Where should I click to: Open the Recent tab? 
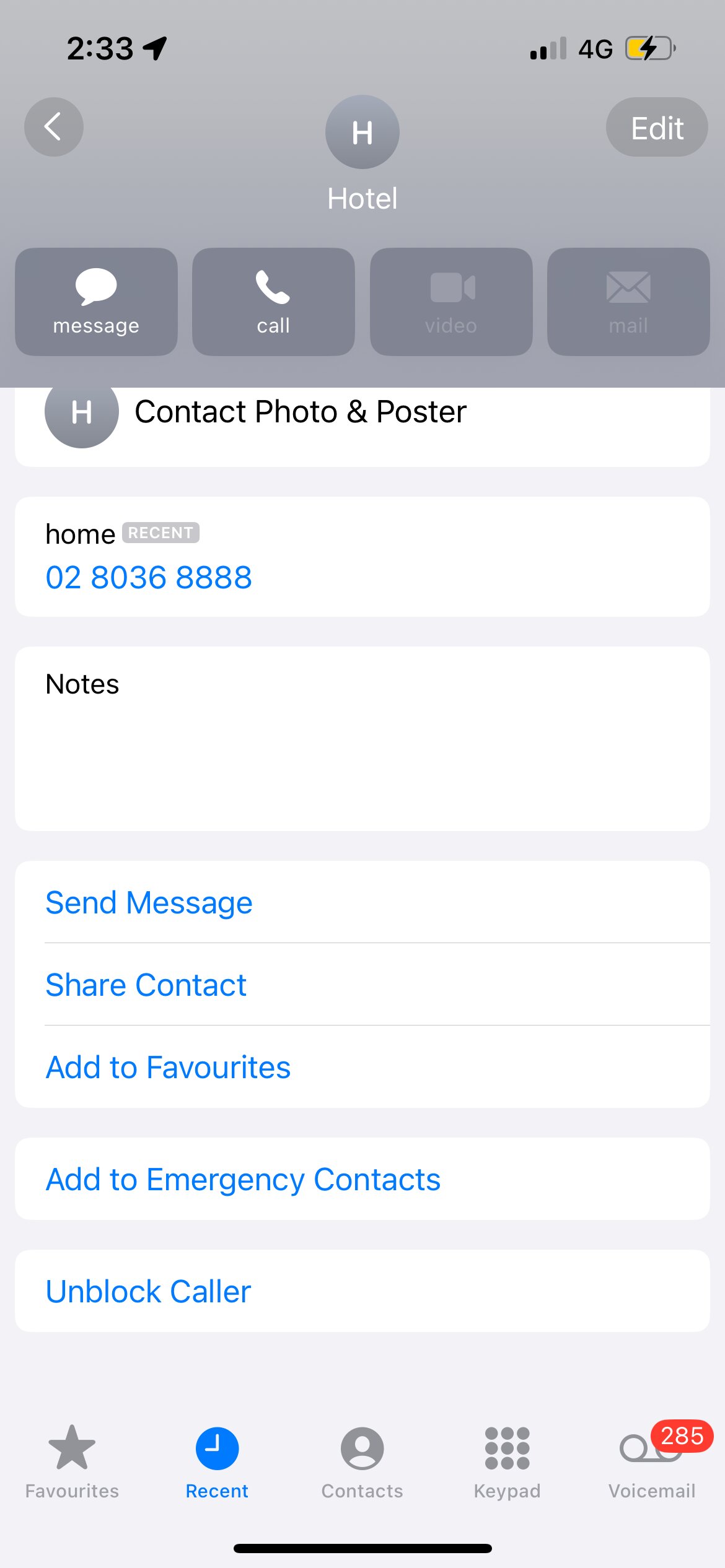tap(217, 1461)
